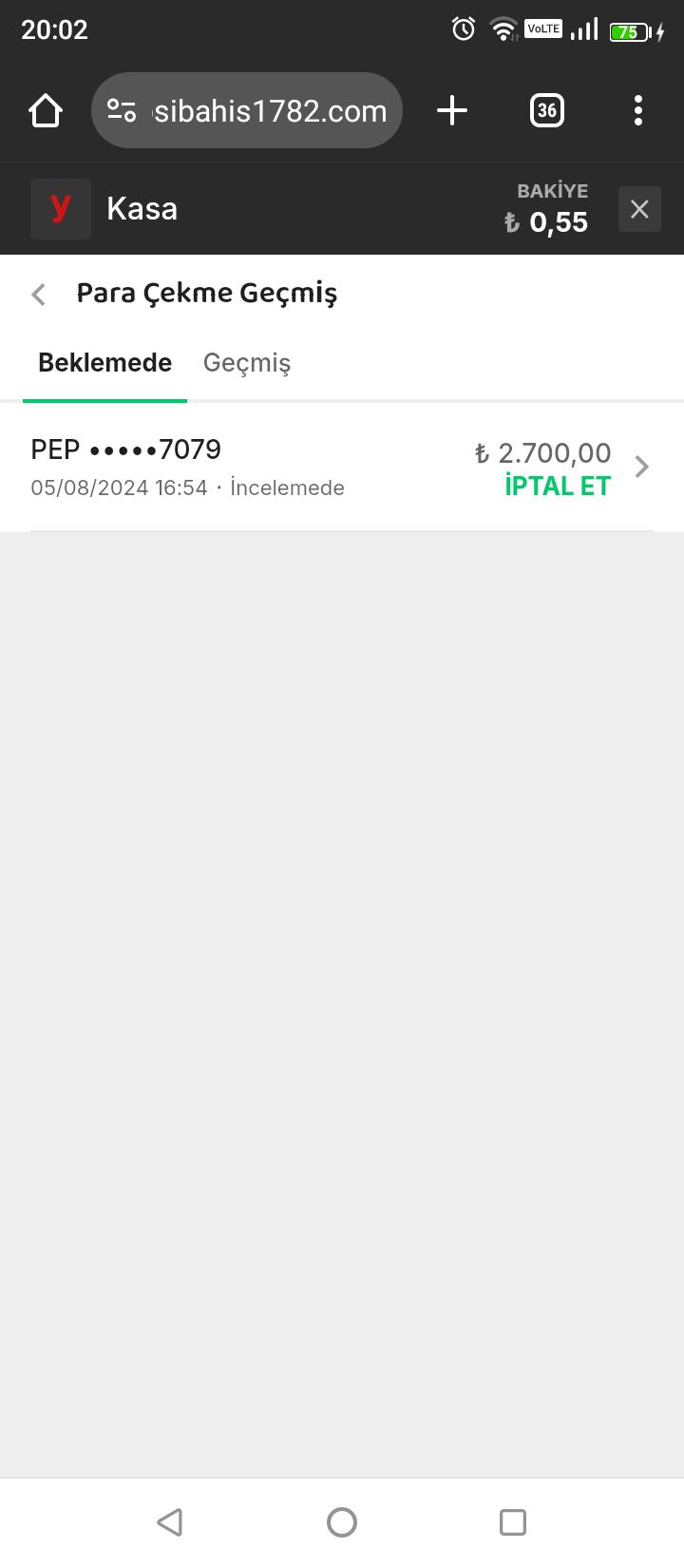684x1568 pixels.
Task: Show the 36 open tabs
Action: tap(546, 111)
